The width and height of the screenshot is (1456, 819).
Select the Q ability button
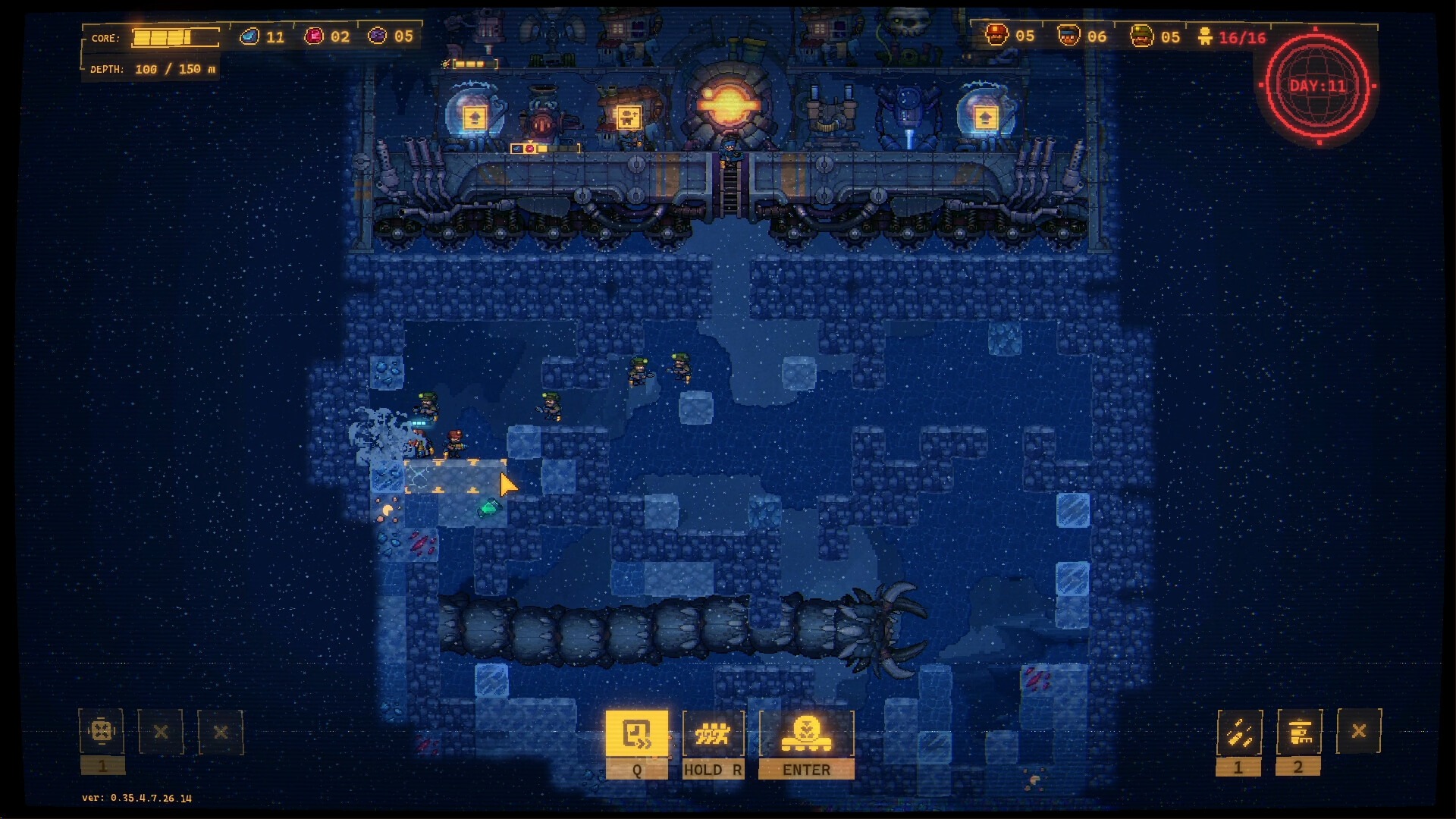pos(637,733)
